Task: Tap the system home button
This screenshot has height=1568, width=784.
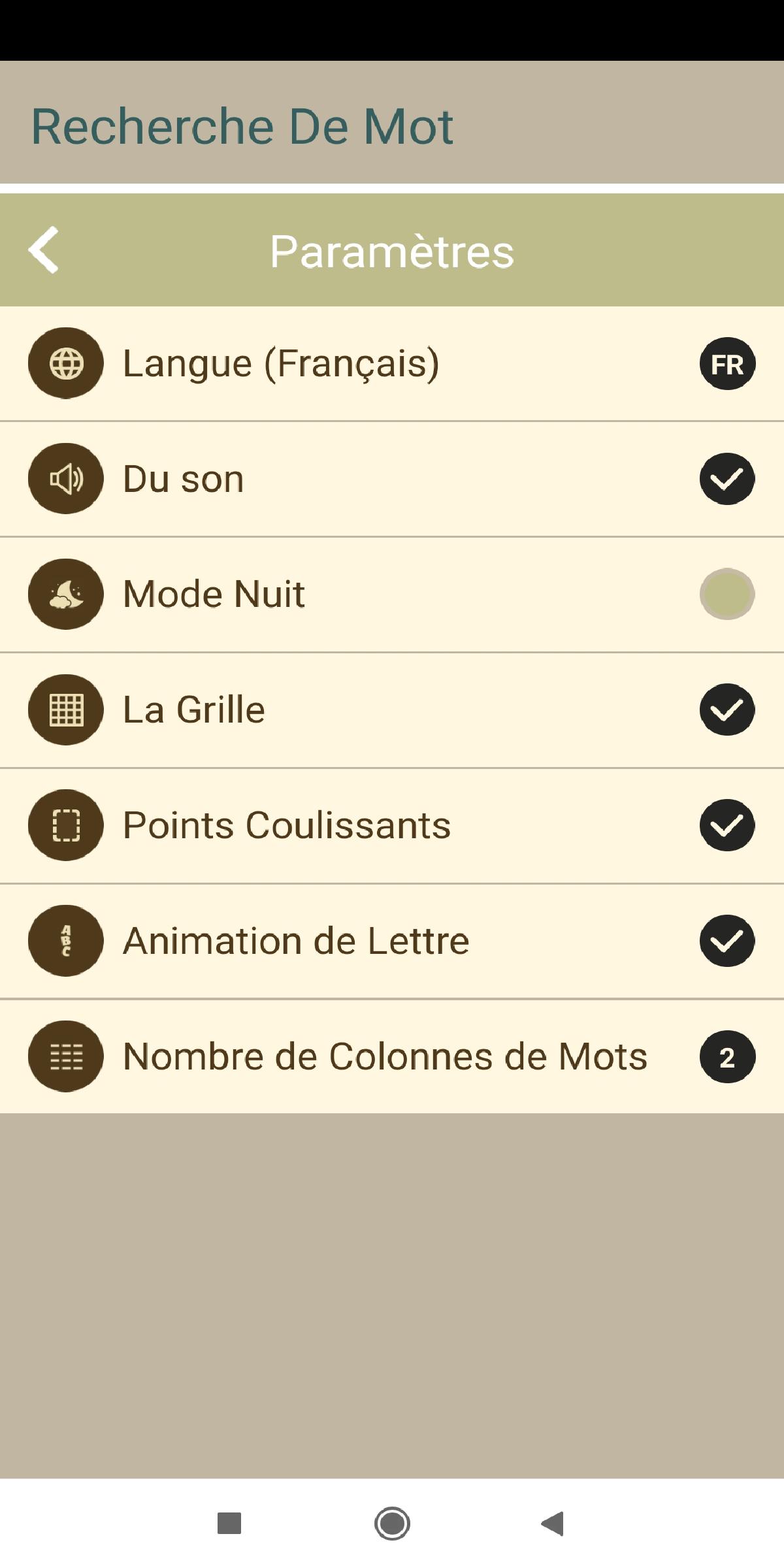Action: (x=392, y=1524)
